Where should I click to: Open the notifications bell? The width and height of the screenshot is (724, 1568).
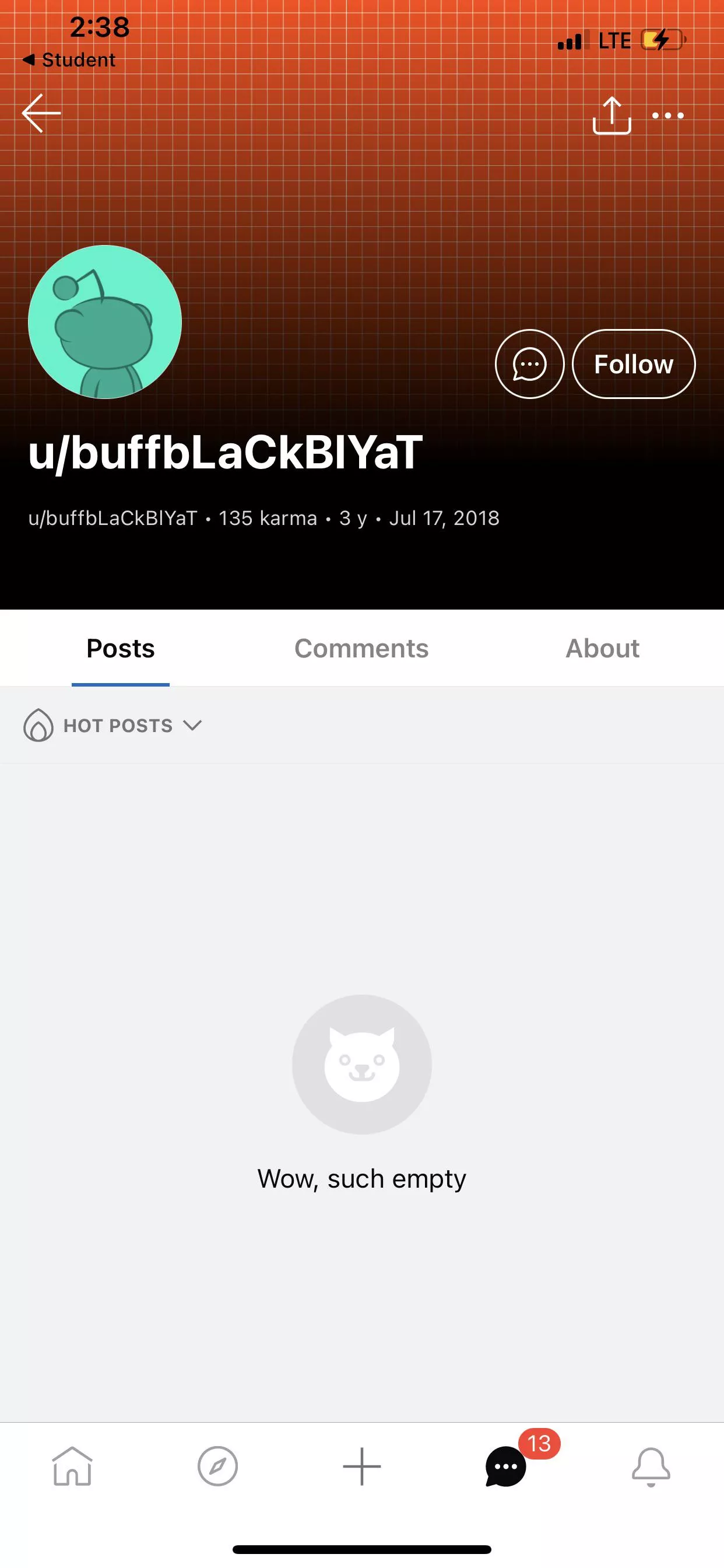651,1466
